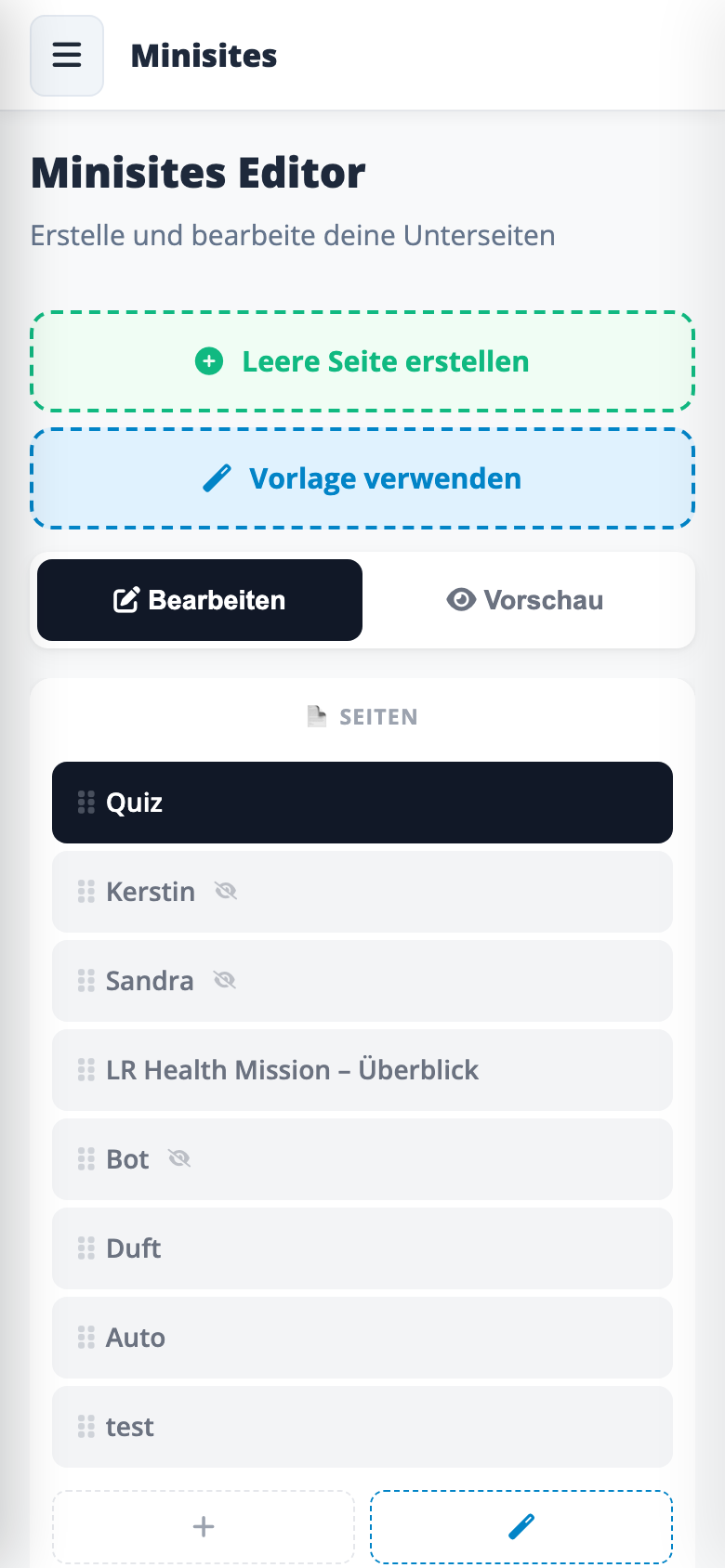Click the Leere Seite erstellen button

pos(362,361)
